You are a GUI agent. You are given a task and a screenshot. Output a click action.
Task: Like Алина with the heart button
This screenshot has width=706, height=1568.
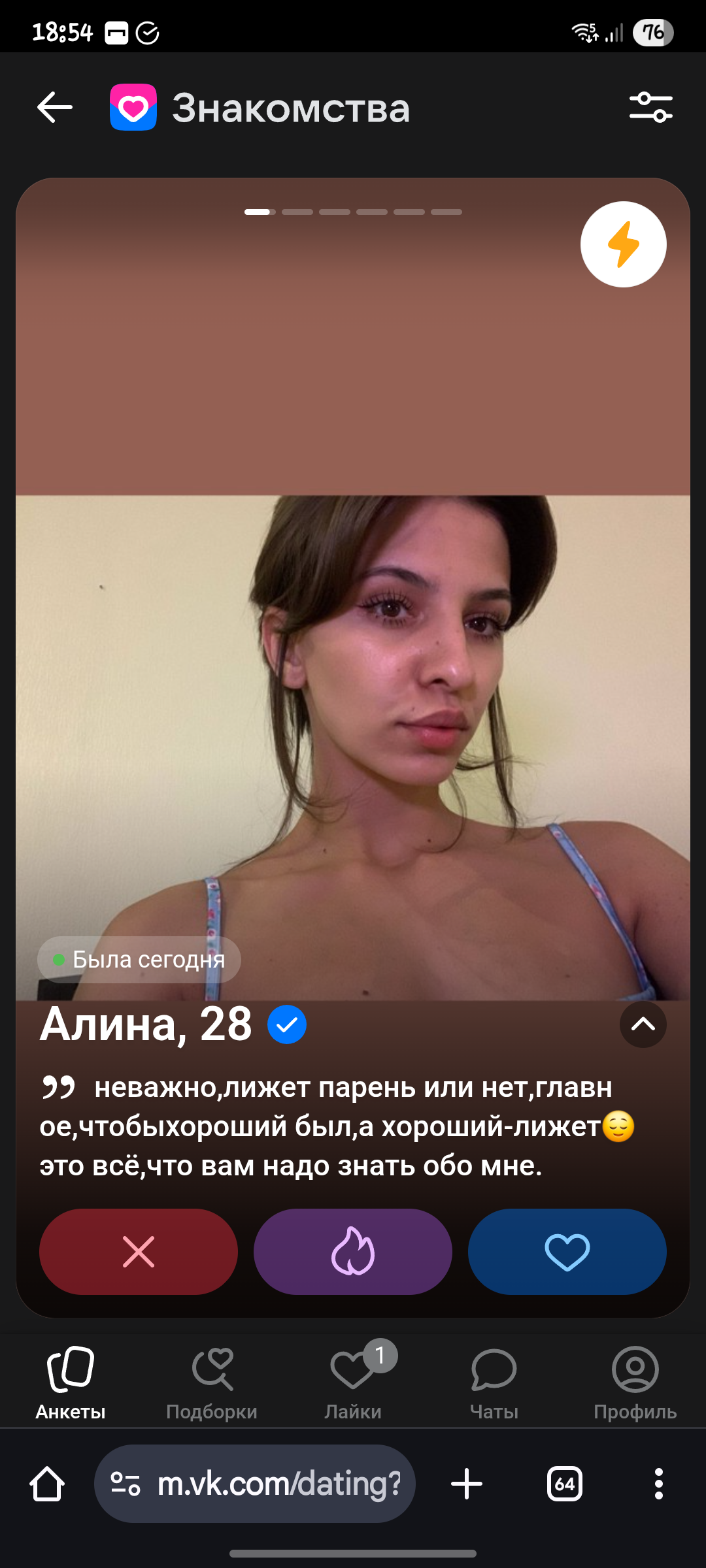[x=567, y=1251]
